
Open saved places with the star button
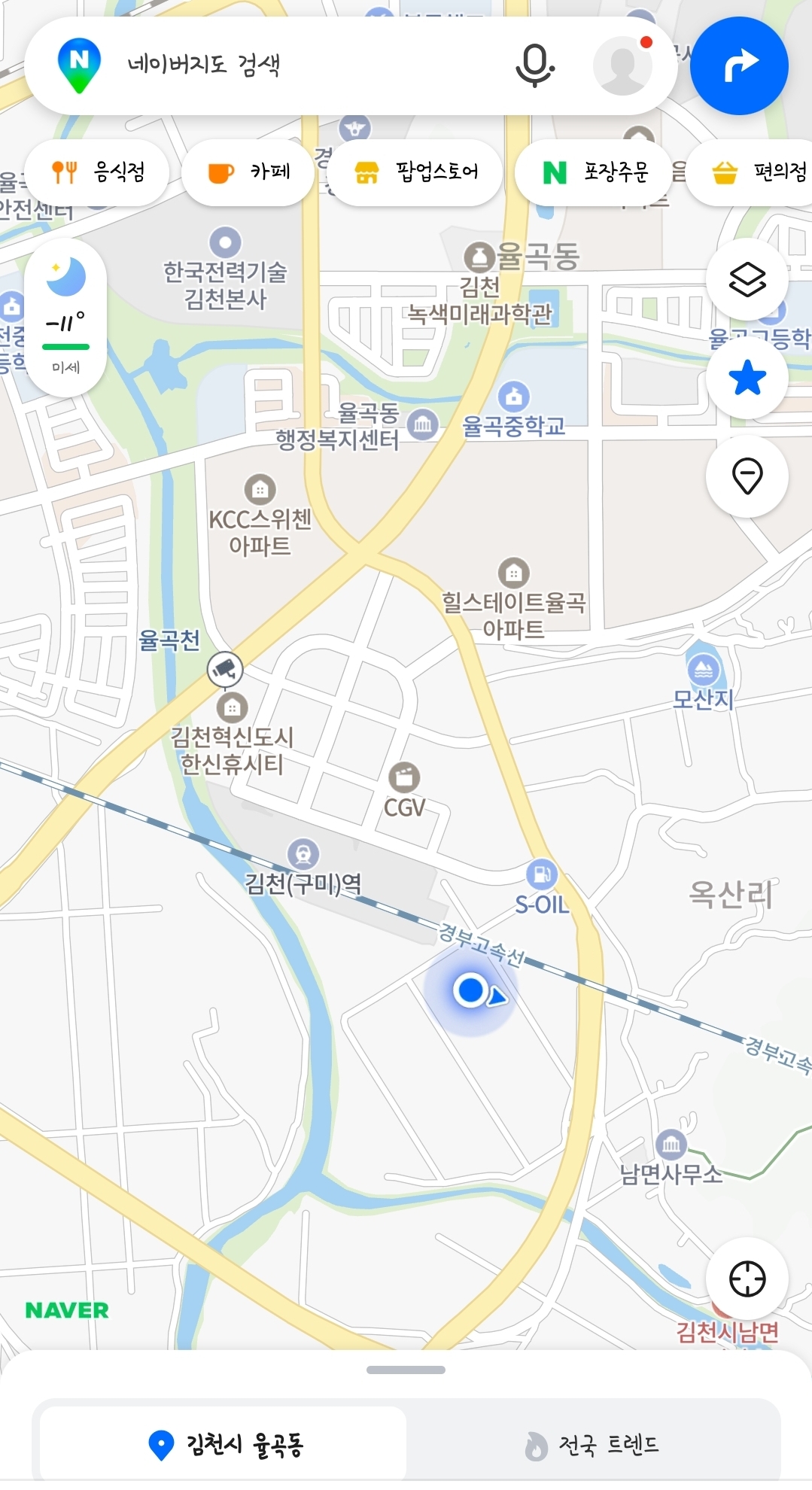click(x=747, y=378)
